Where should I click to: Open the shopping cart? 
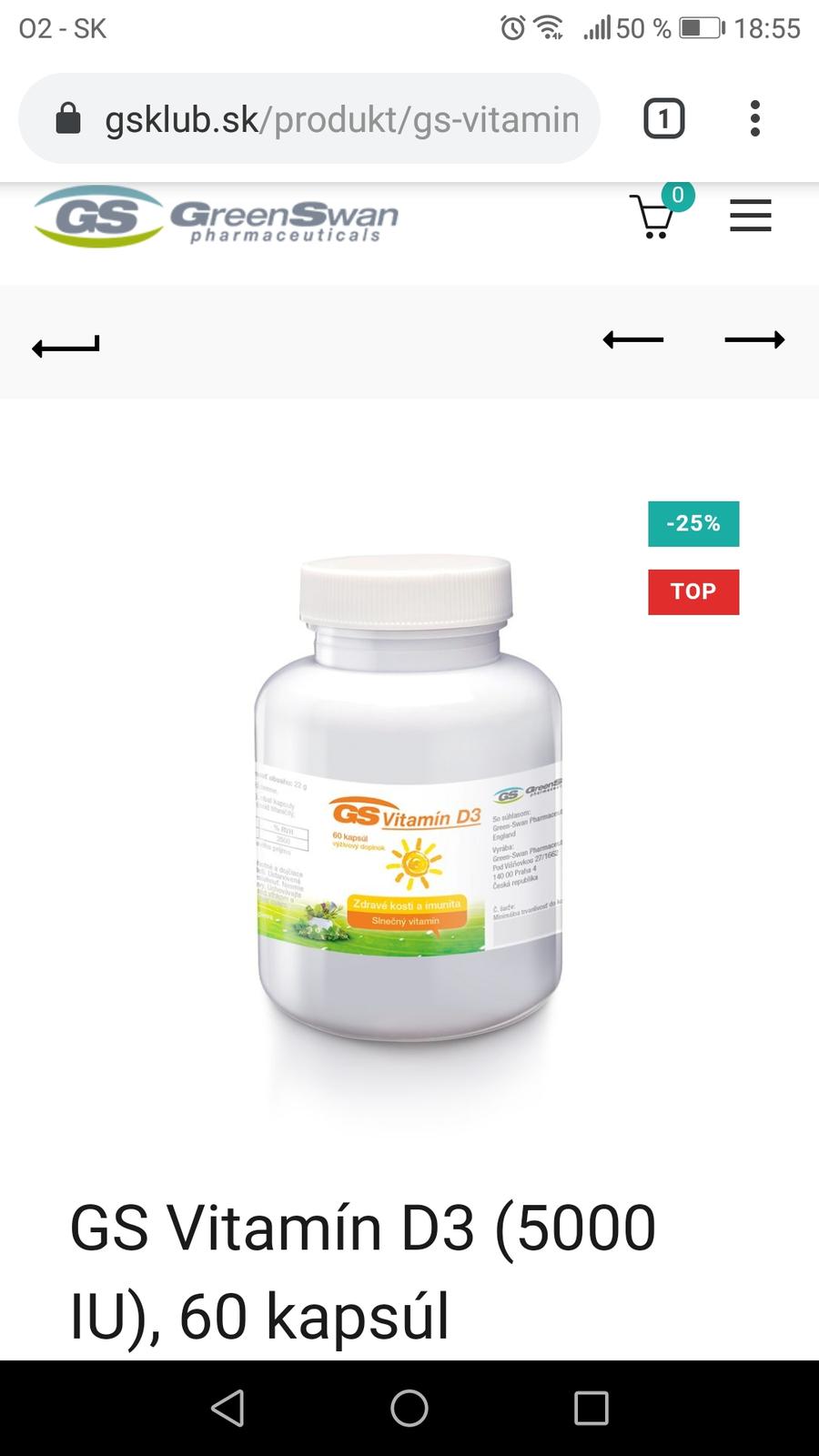[x=655, y=217]
